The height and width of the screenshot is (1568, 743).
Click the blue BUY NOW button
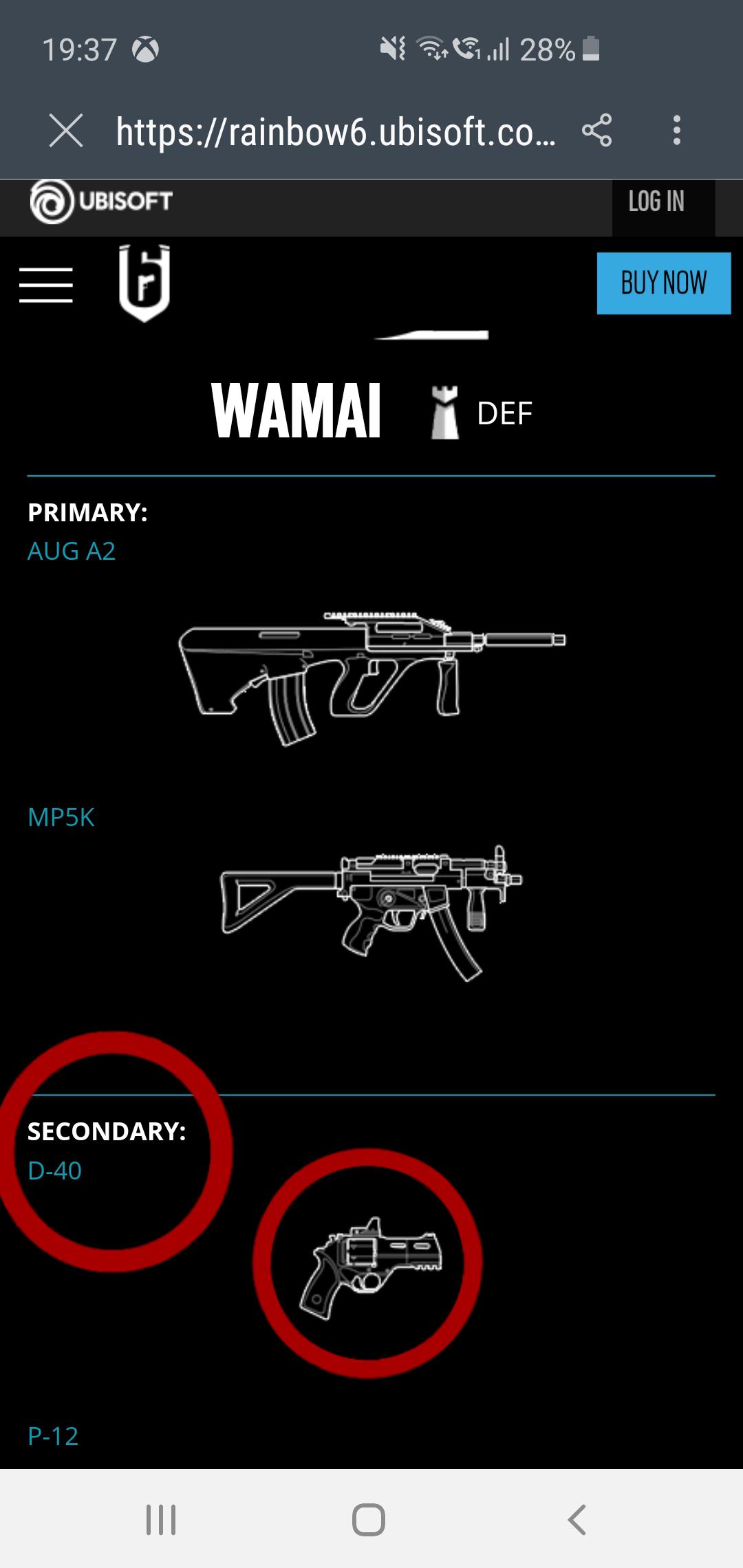coord(663,282)
